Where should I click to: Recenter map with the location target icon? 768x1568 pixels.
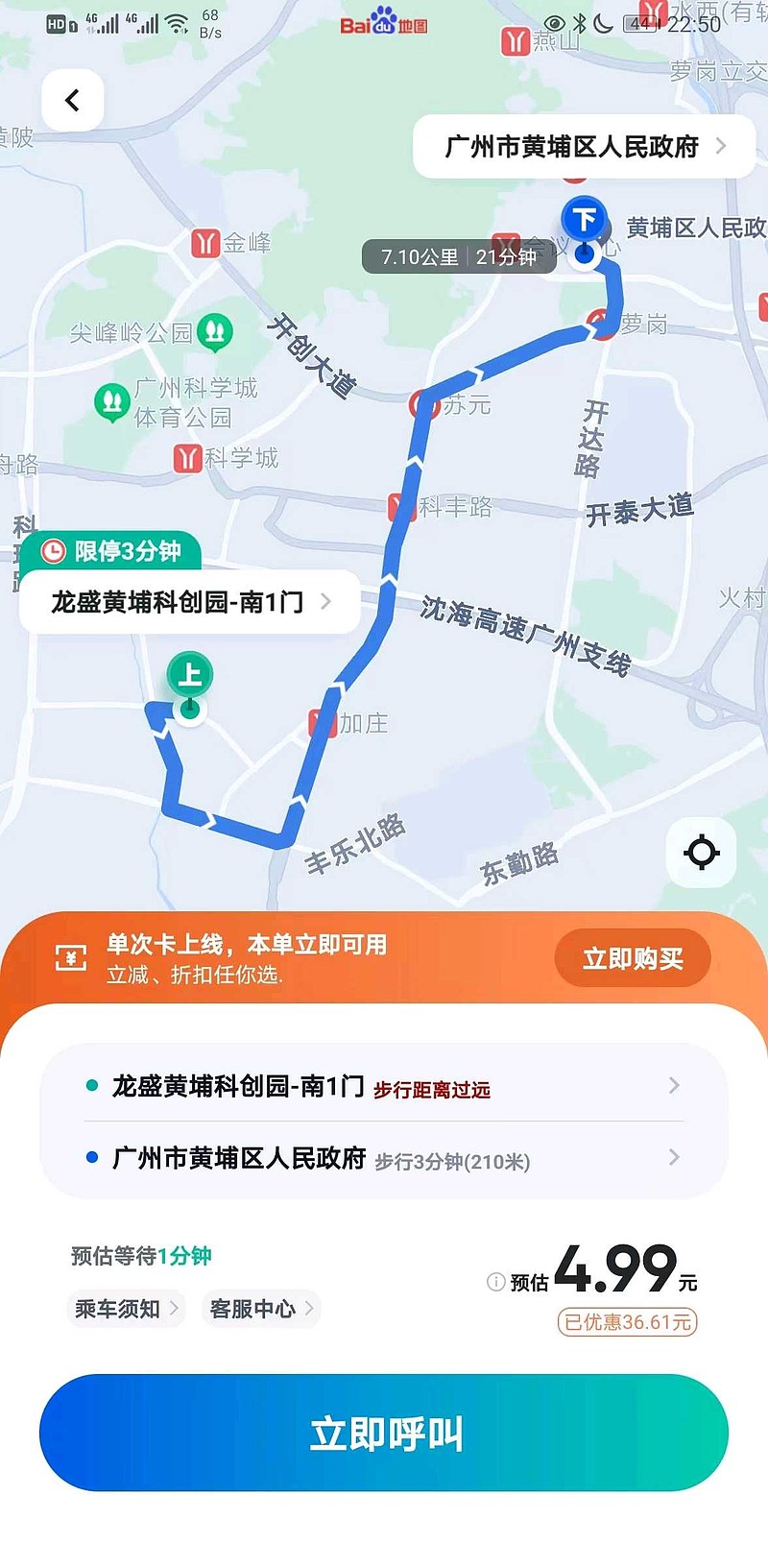pyautogui.click(x=701, y=852)
